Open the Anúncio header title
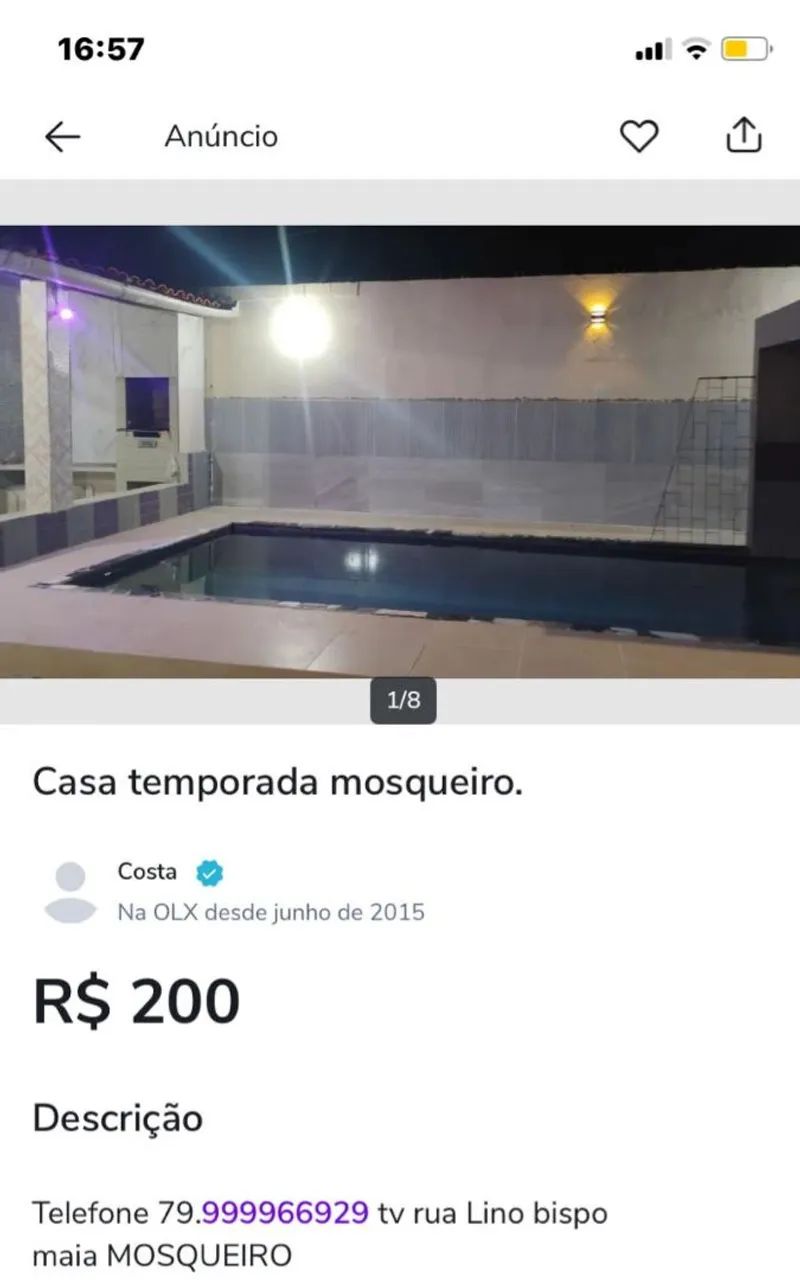 pyautogui.click(x=221, y=136)
